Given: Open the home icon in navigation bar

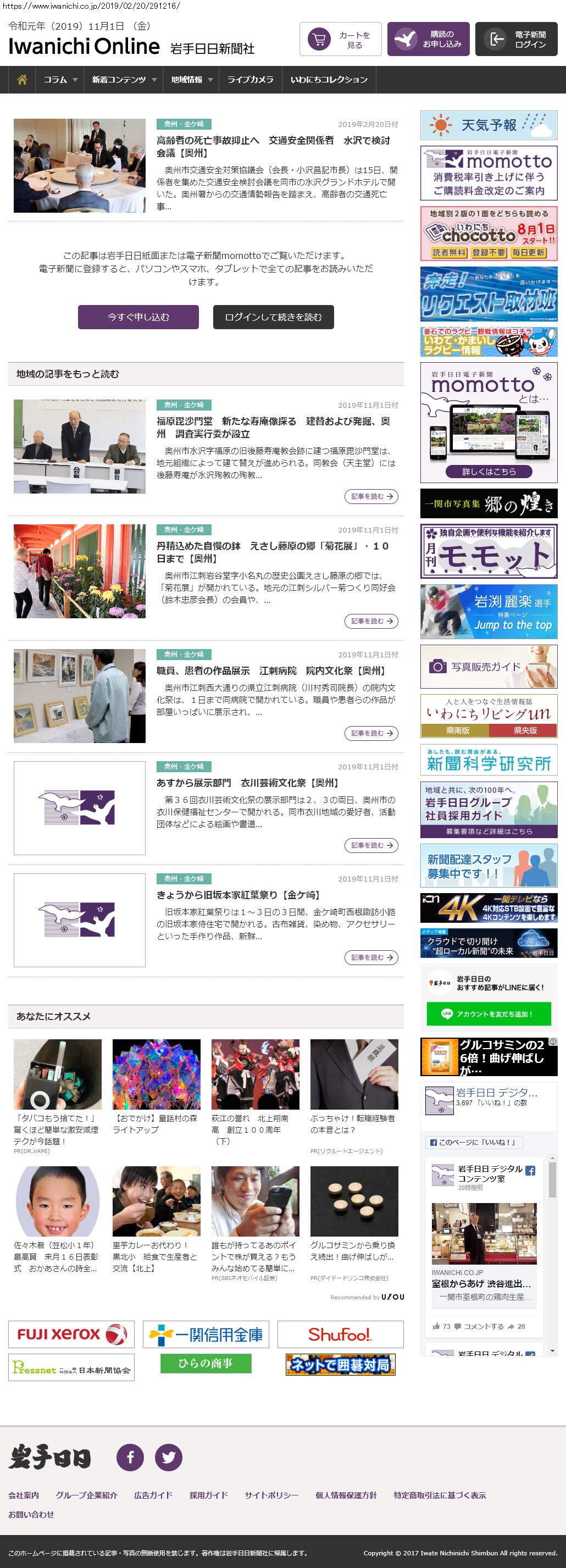Looking at the screenshot, I should [22, 80].
